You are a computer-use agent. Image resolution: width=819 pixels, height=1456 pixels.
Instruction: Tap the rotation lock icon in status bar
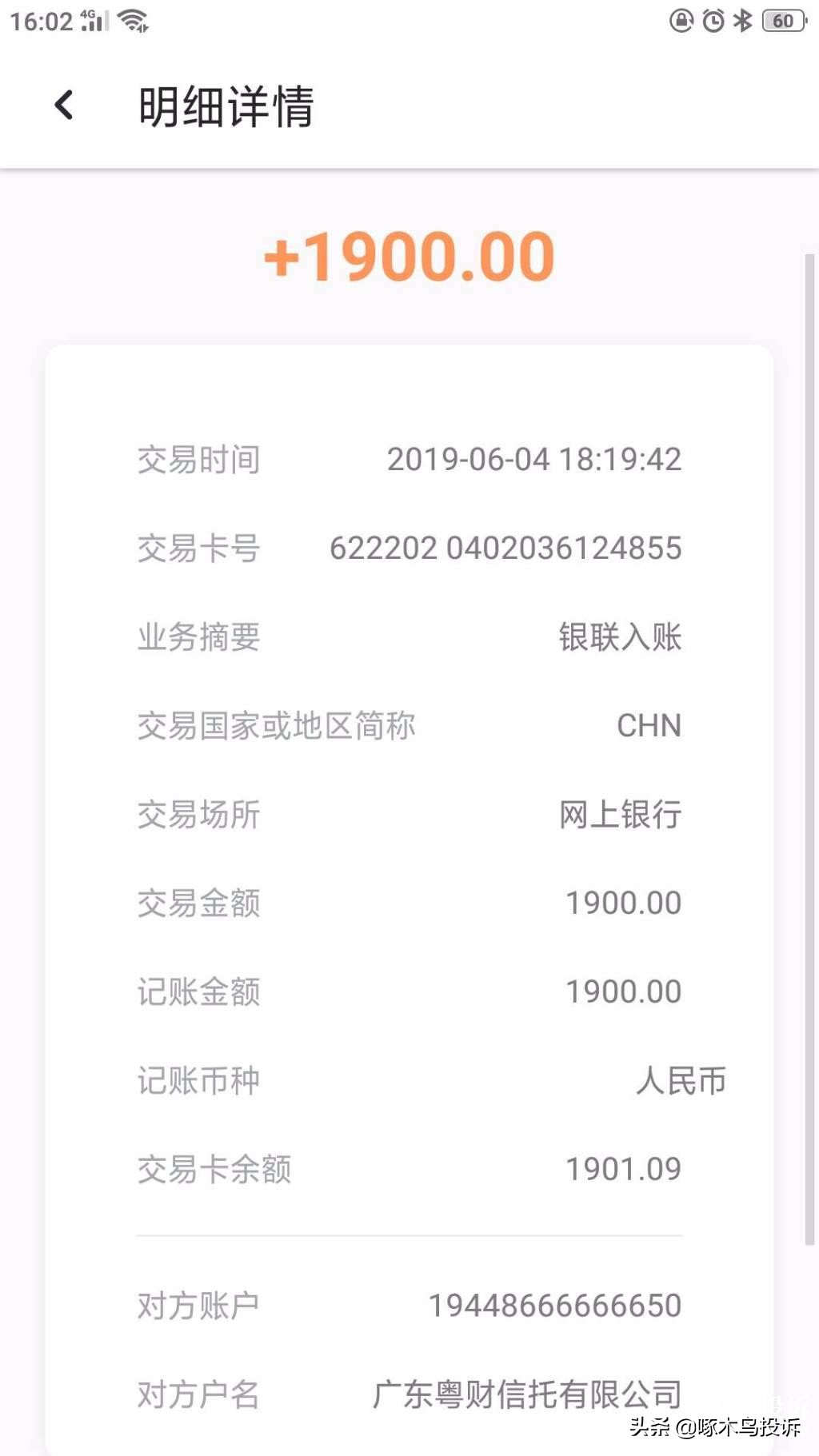click(679, 20)
